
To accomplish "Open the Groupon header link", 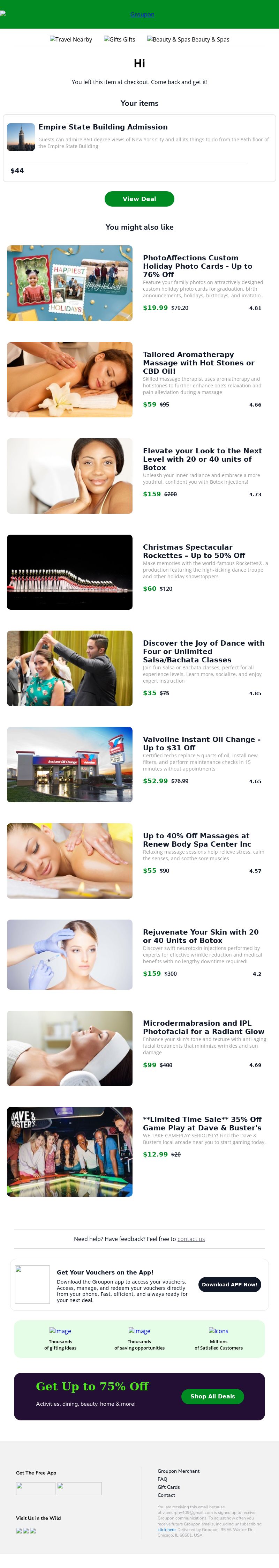I will coord(142,14).
